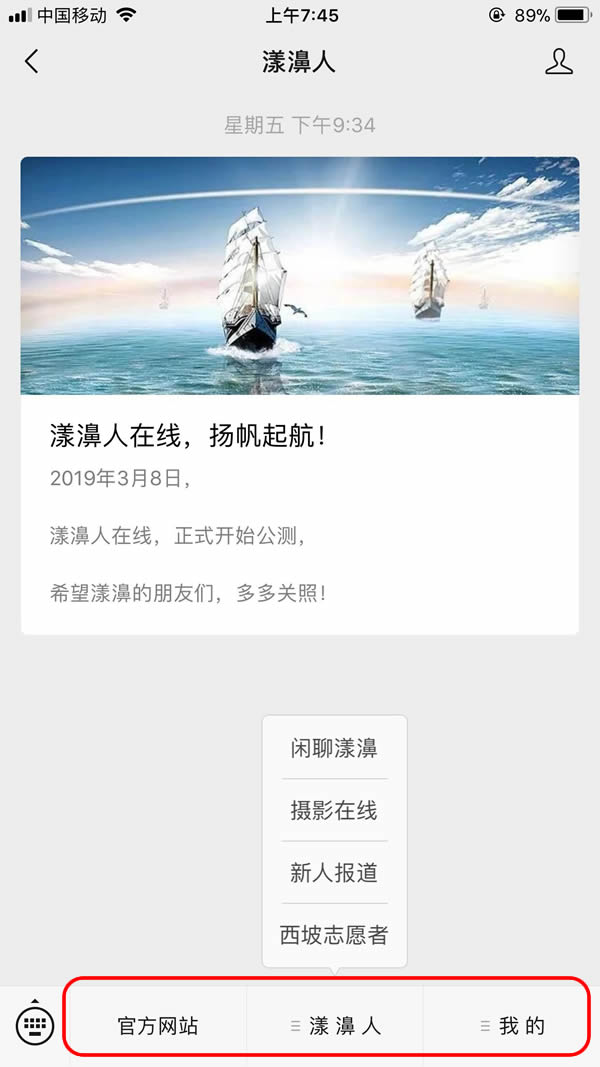Image resolution: width=600 pixels, height=1067 pixels.
Task: Open the 官方网站 menu button
Action: (x=158, y=1026)
